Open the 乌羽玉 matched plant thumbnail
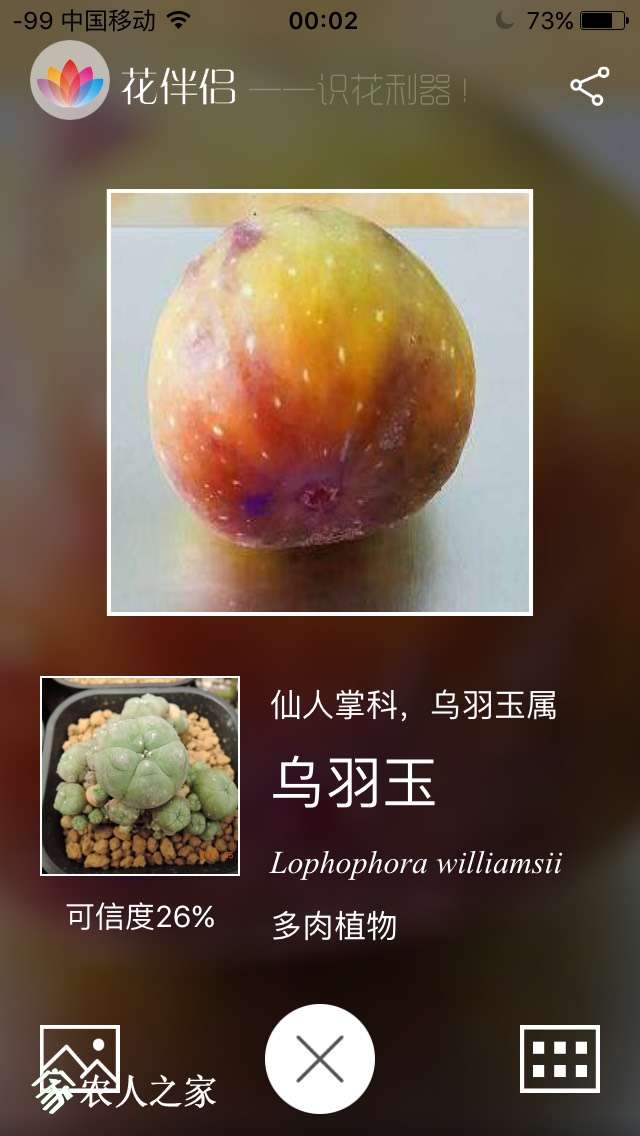640x1136 pixels. point(140,776)
